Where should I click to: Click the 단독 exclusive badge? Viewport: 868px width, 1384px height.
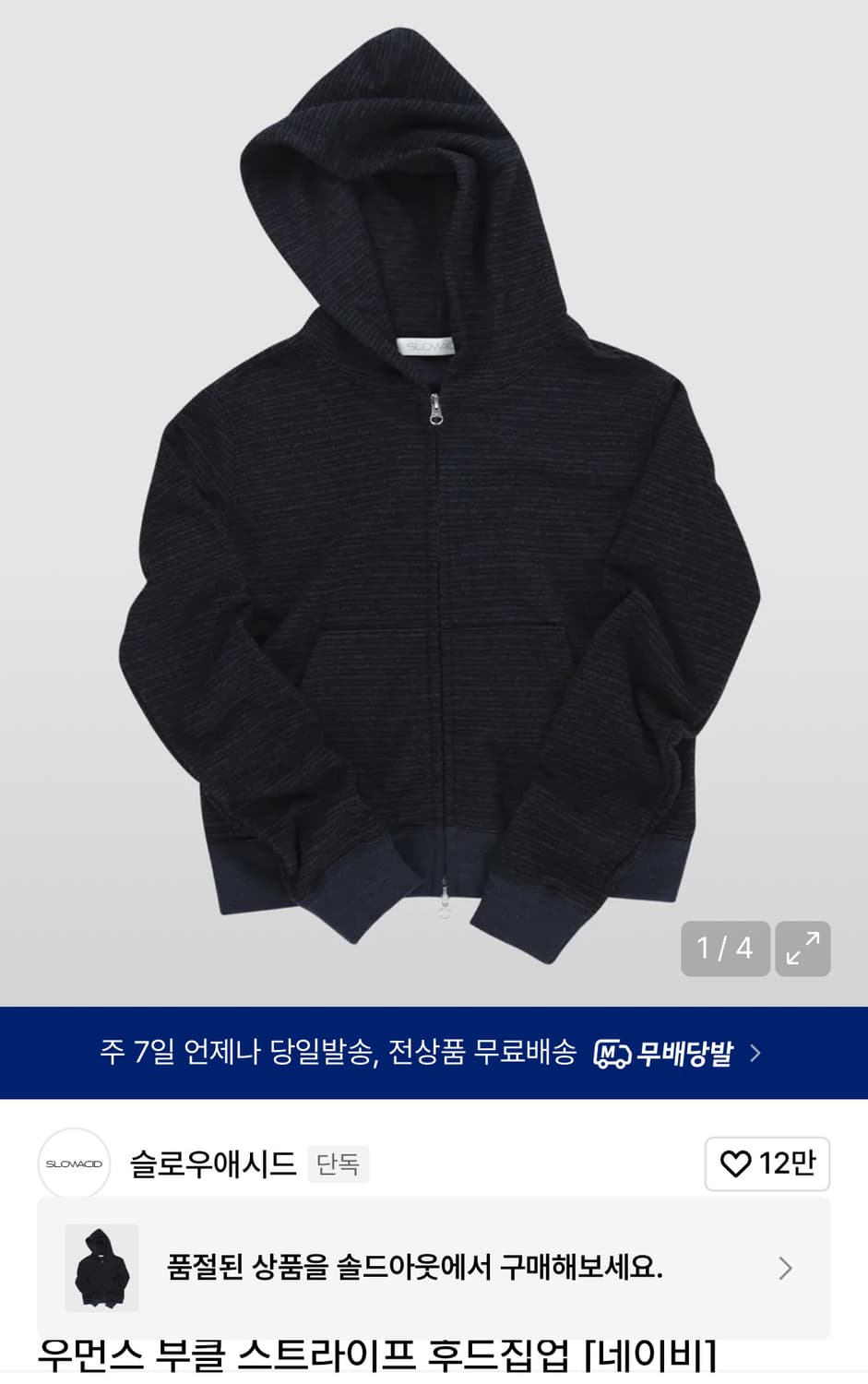(338, 1164)
